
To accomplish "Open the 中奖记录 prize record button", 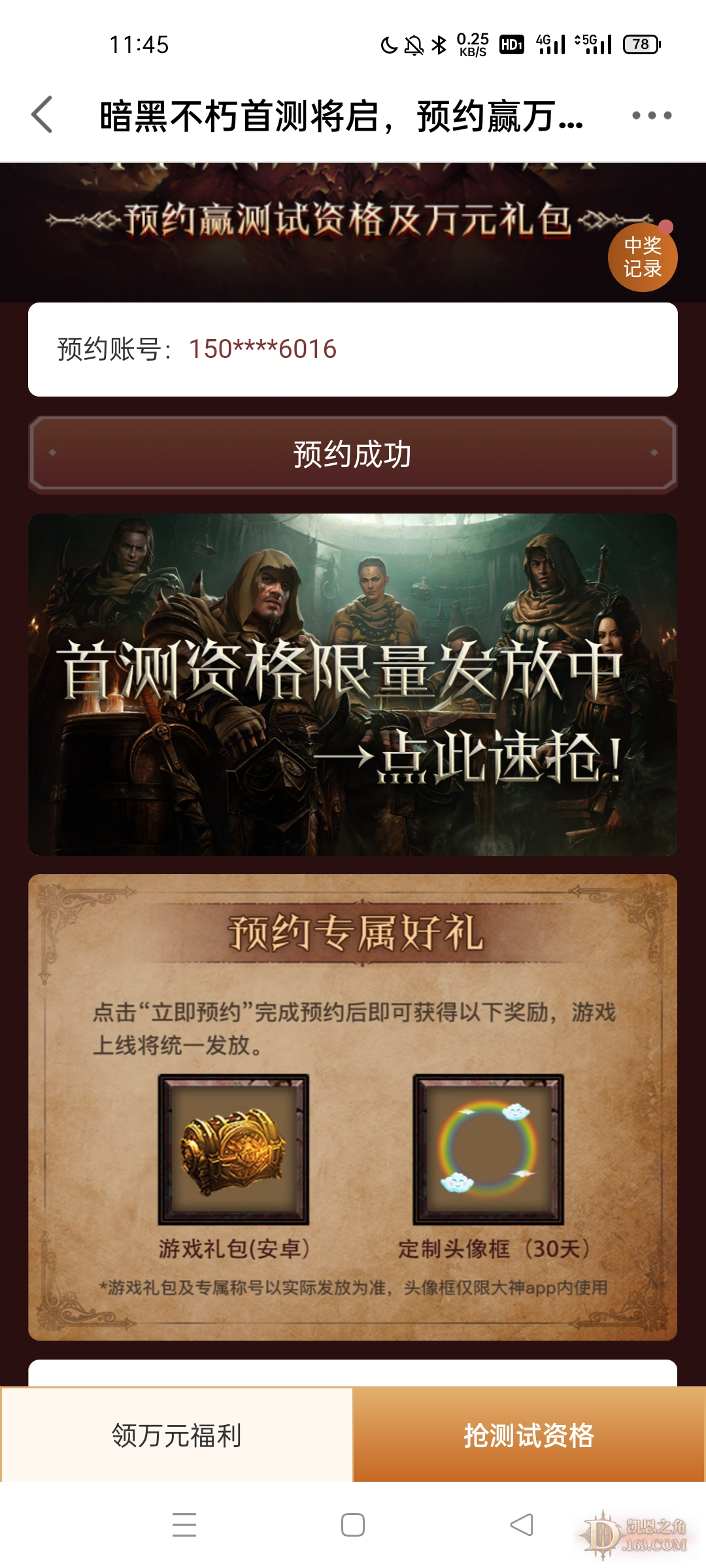I will [642, 257].
